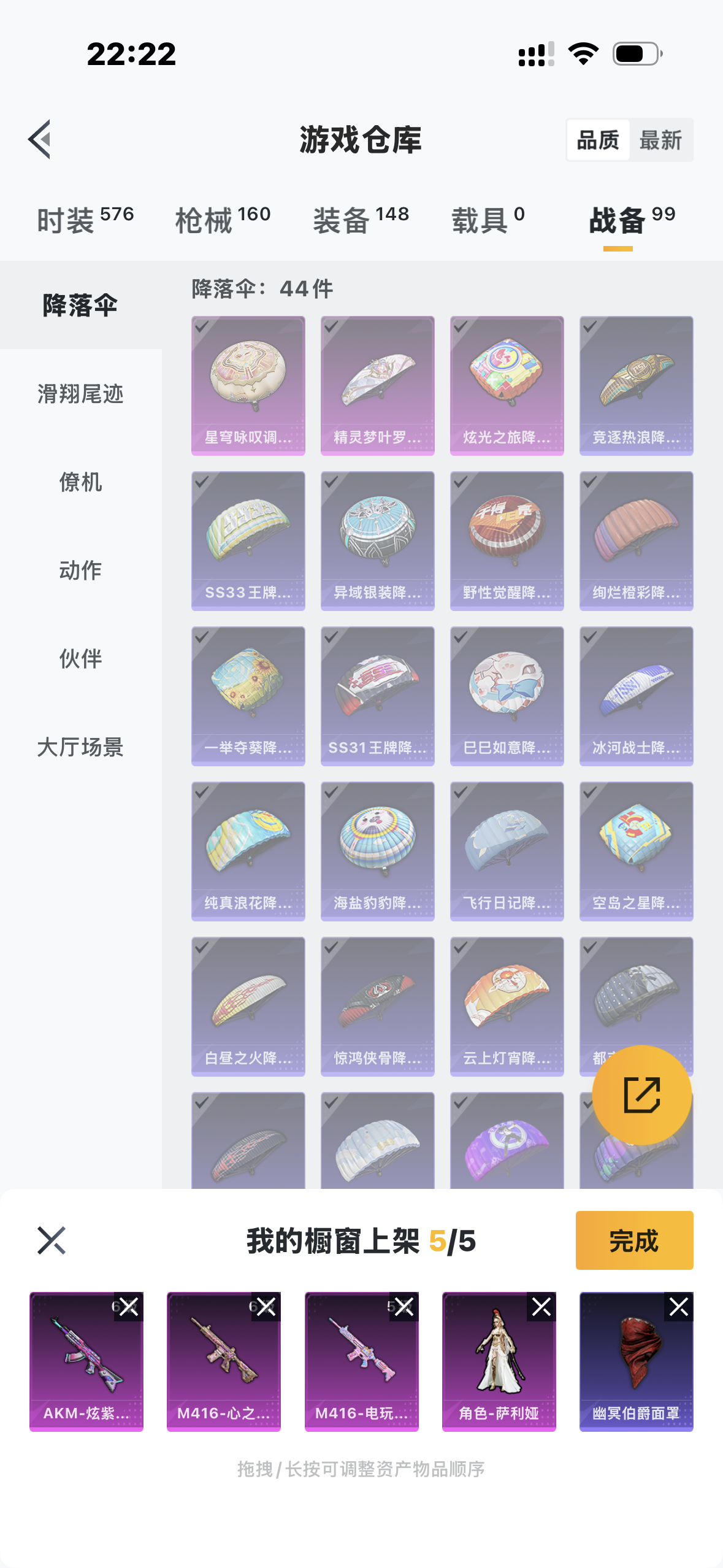Close the 我的橱窗上架 panel
The height and width of the screenshot is (1568, 723).
pyautogui.click(x=51, y=1240)
